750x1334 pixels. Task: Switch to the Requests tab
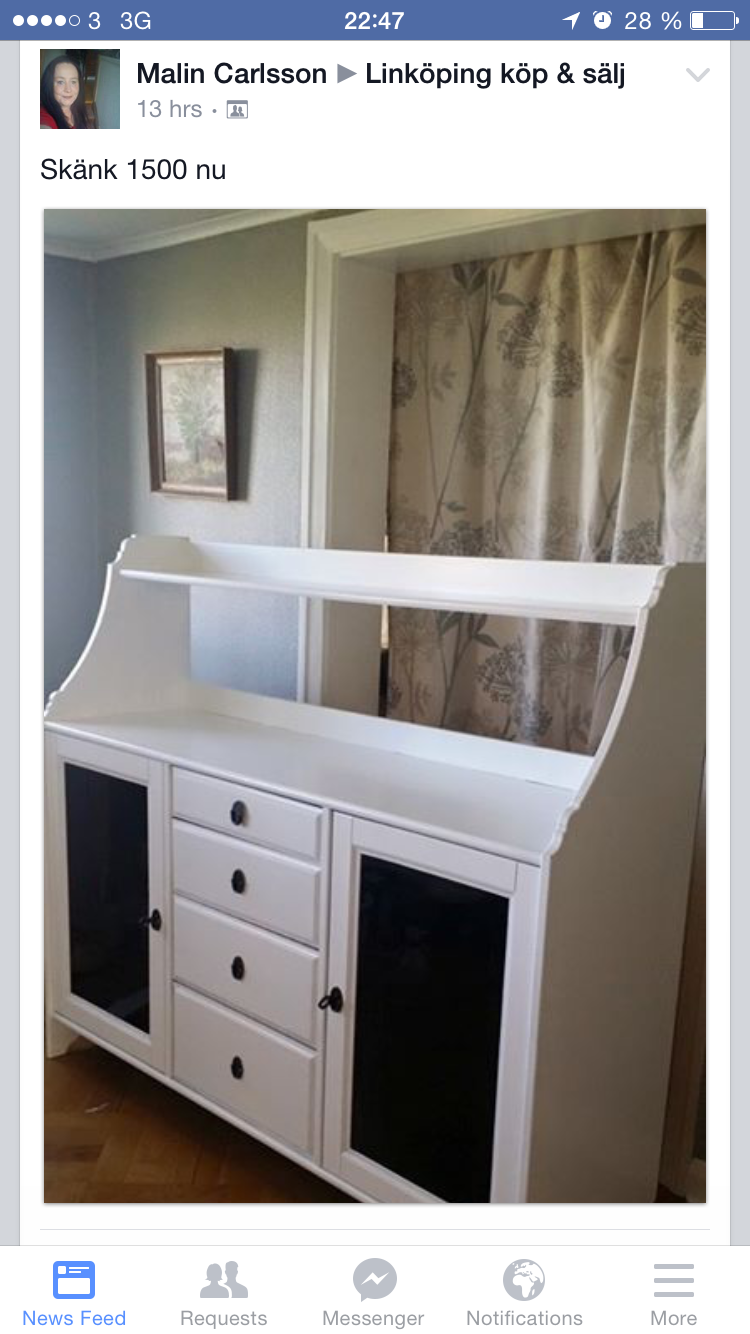(224, 1292)
